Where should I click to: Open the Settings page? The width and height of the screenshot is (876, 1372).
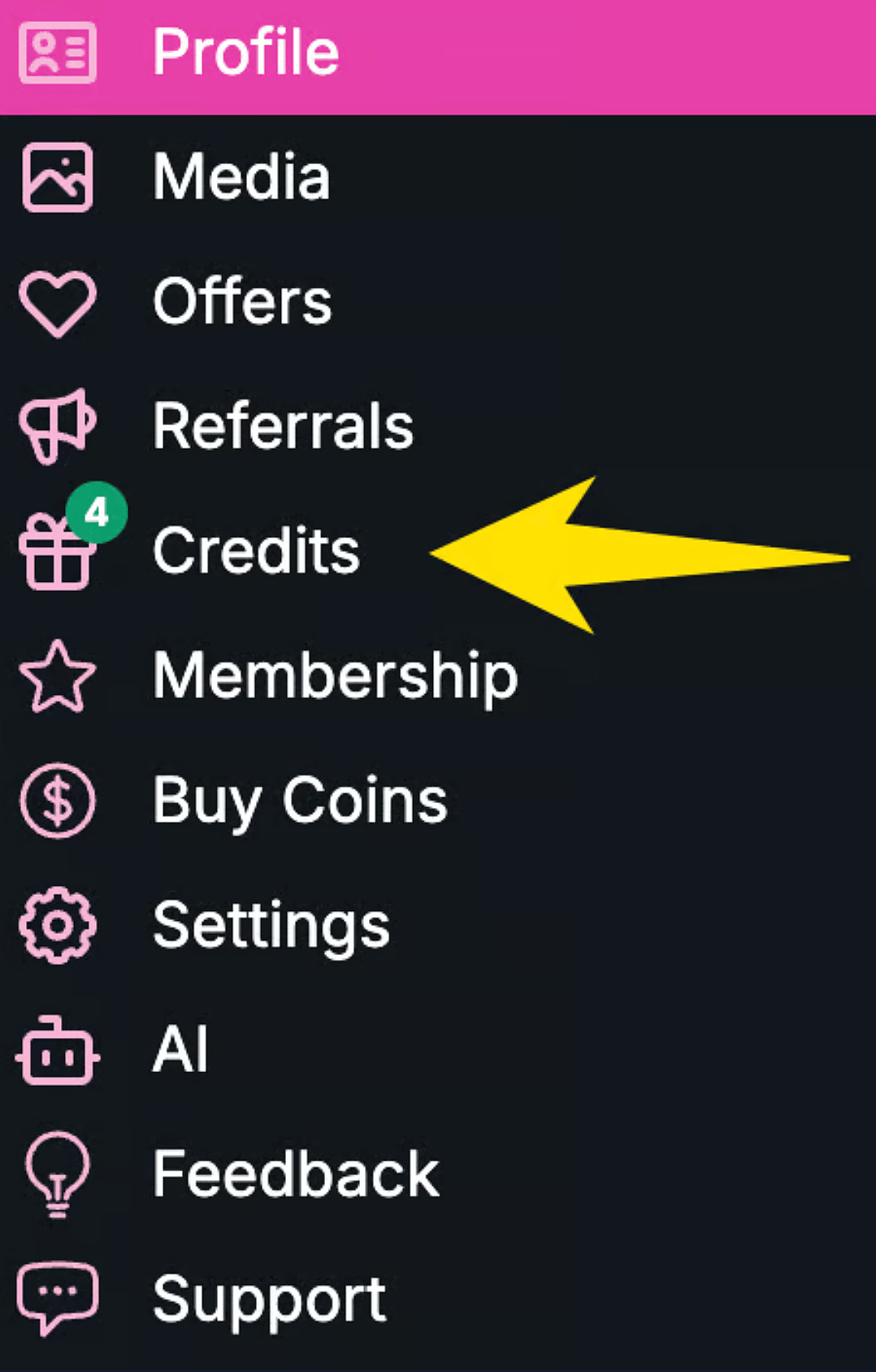(271, 926)
